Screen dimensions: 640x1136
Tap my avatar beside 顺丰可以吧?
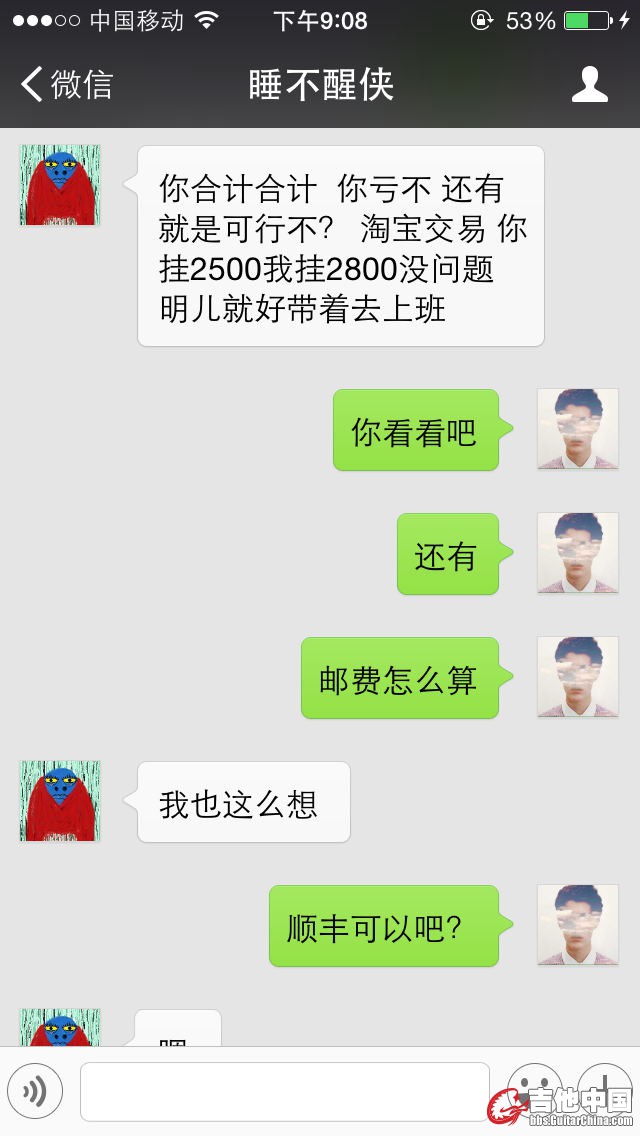(x=578, y=925)
